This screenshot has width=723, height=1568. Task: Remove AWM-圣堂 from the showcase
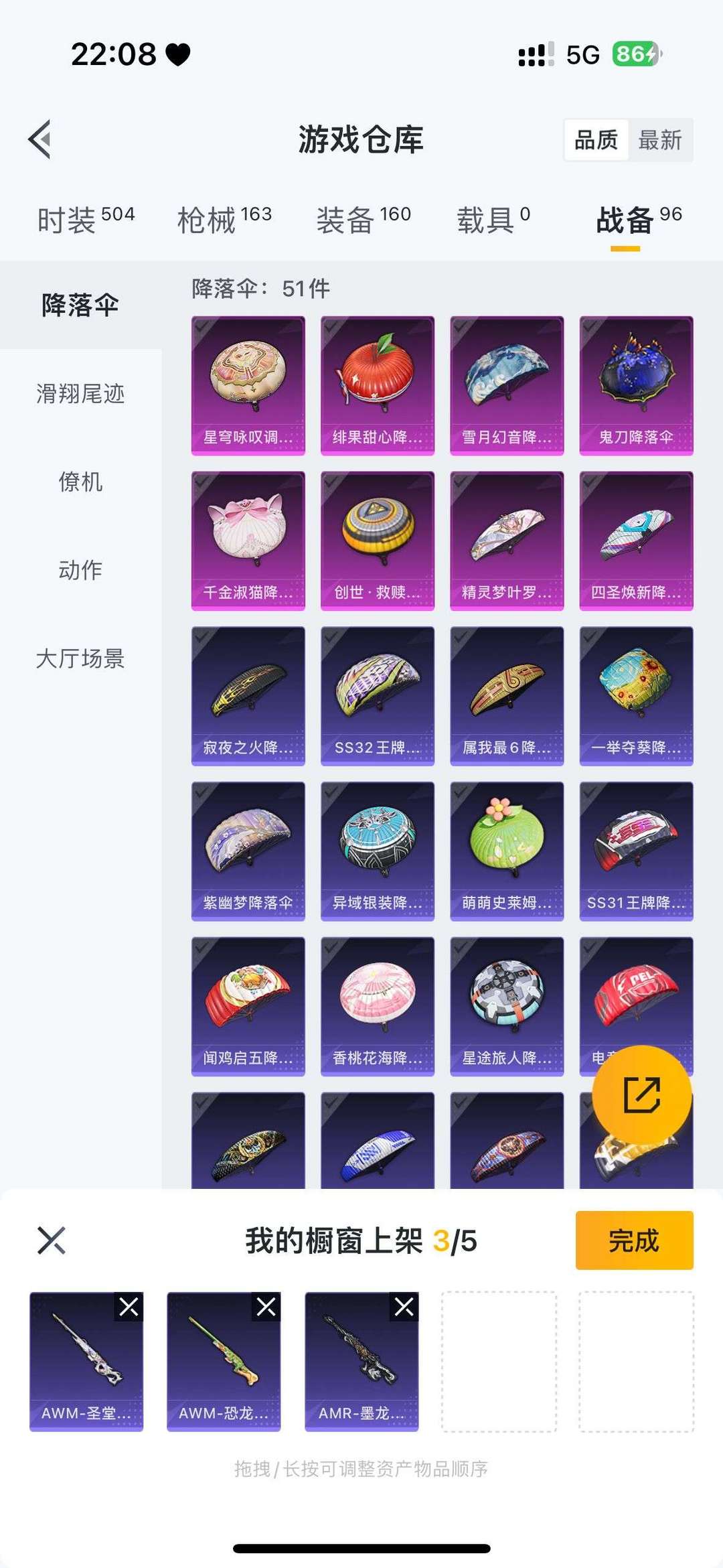pos(129,1306)
